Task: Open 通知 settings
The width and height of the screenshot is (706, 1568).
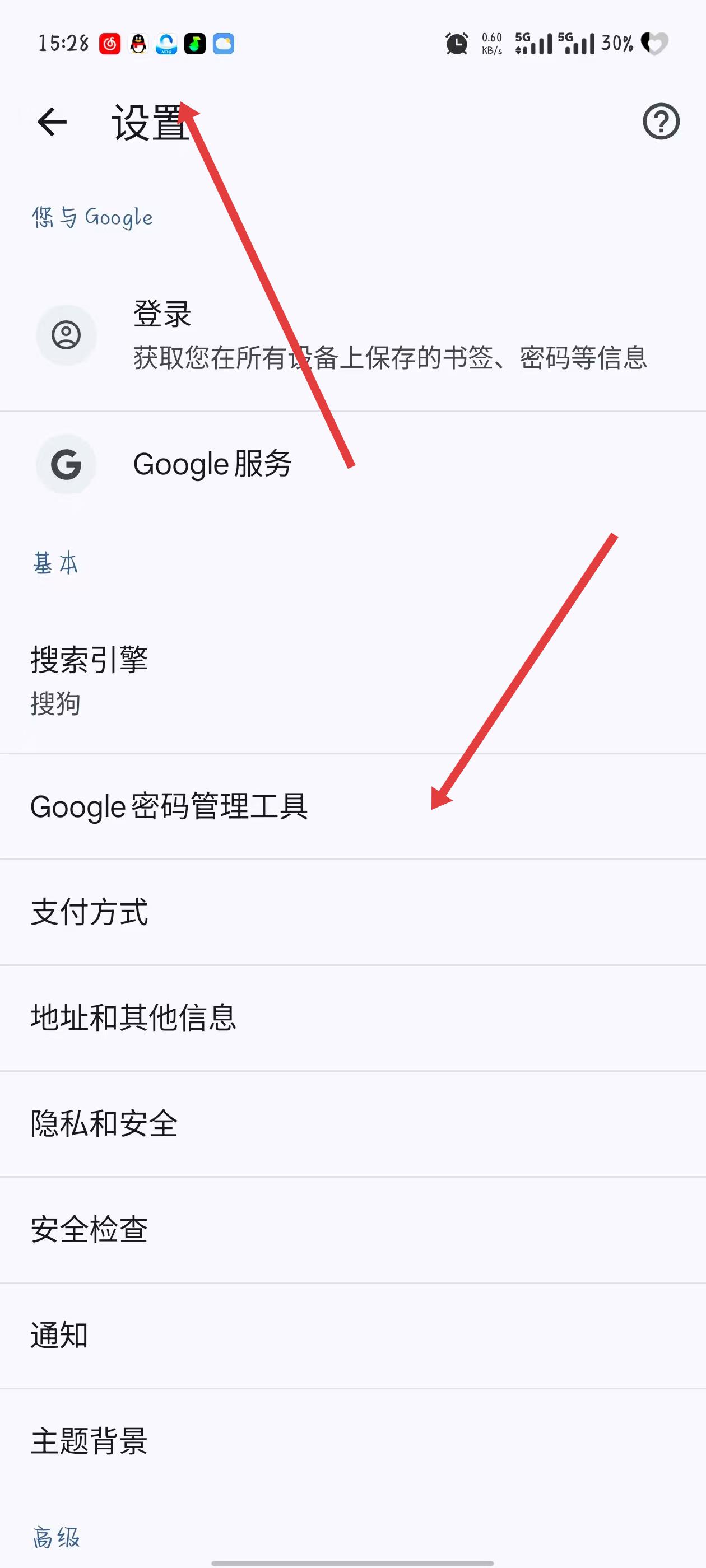Action: [352, 1335]
